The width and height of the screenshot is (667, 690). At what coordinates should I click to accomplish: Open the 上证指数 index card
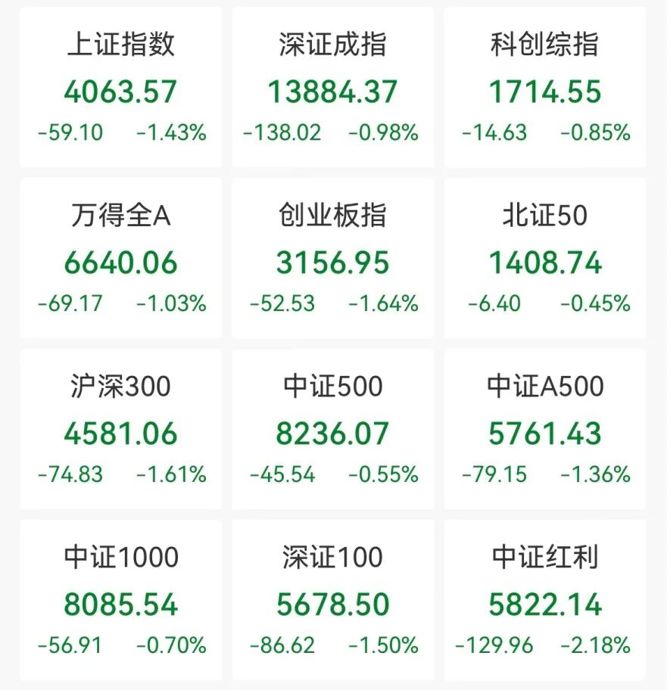(120, 88)
